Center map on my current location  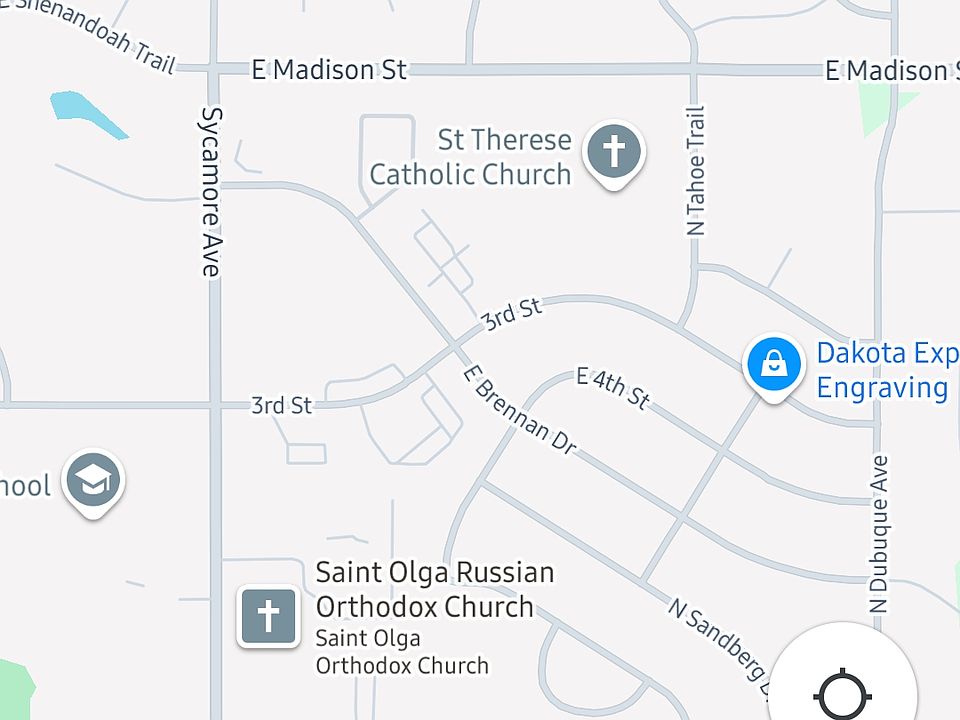[x=843, y=690]
